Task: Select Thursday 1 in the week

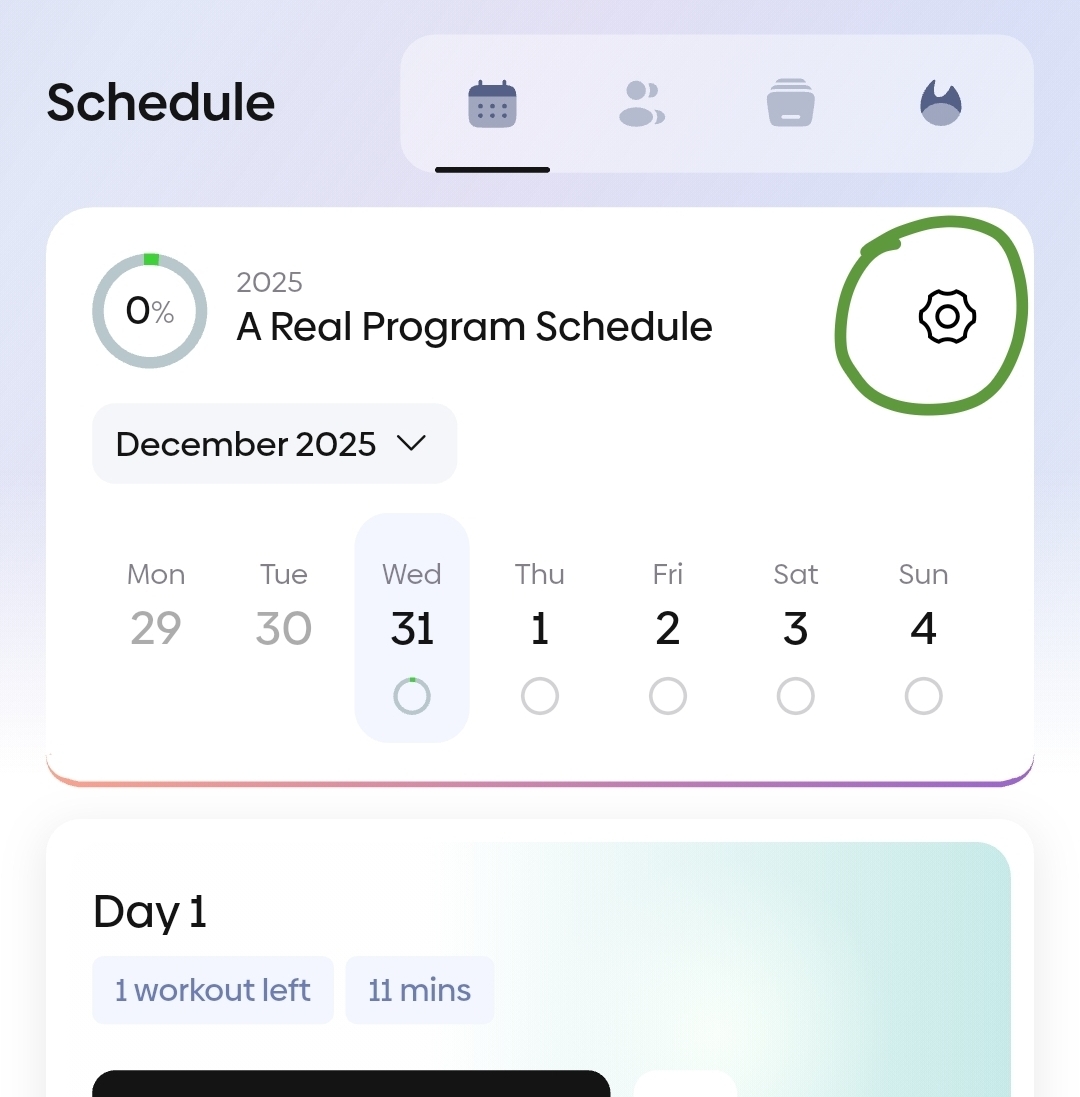Action: click(x=540, y=628)
